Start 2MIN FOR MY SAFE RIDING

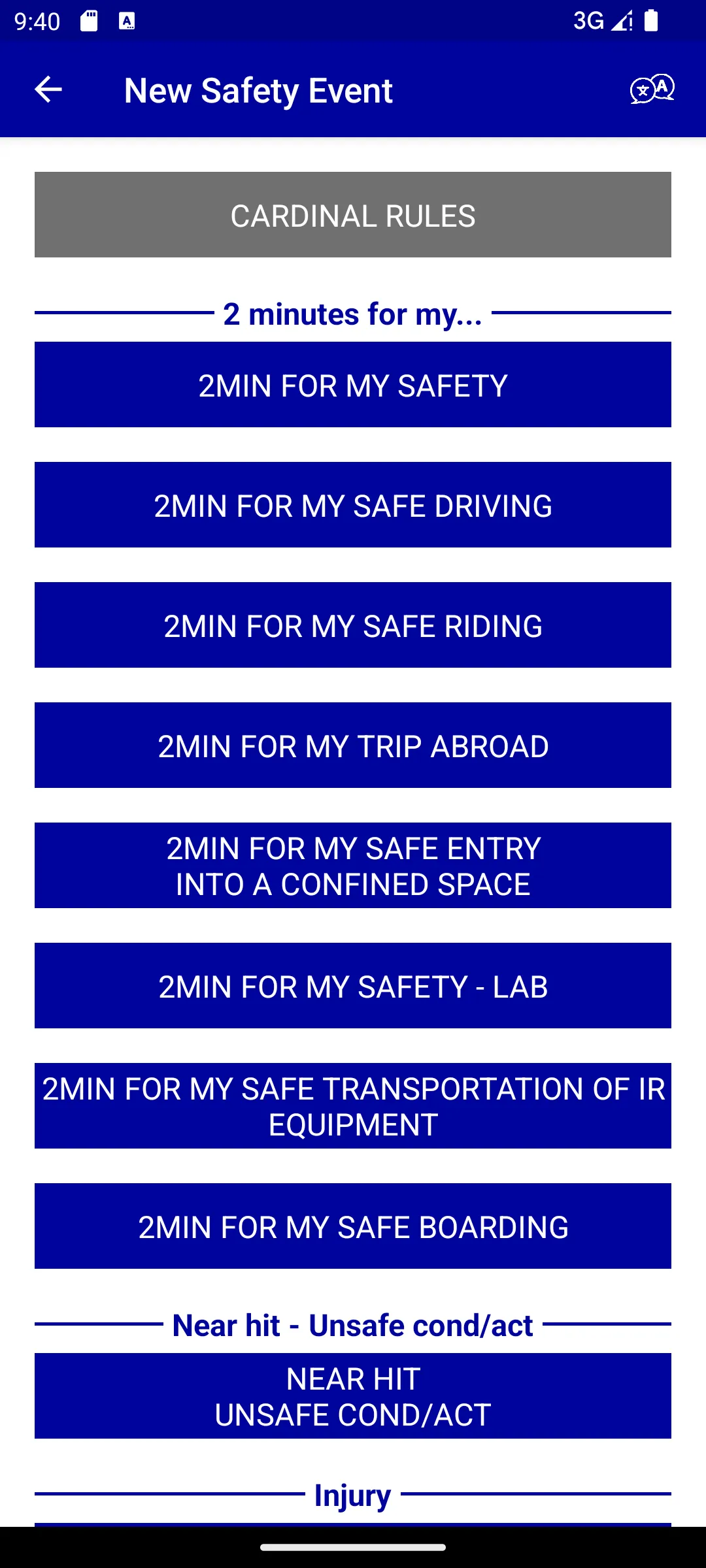pyautogui.click(x=353, y=625)
